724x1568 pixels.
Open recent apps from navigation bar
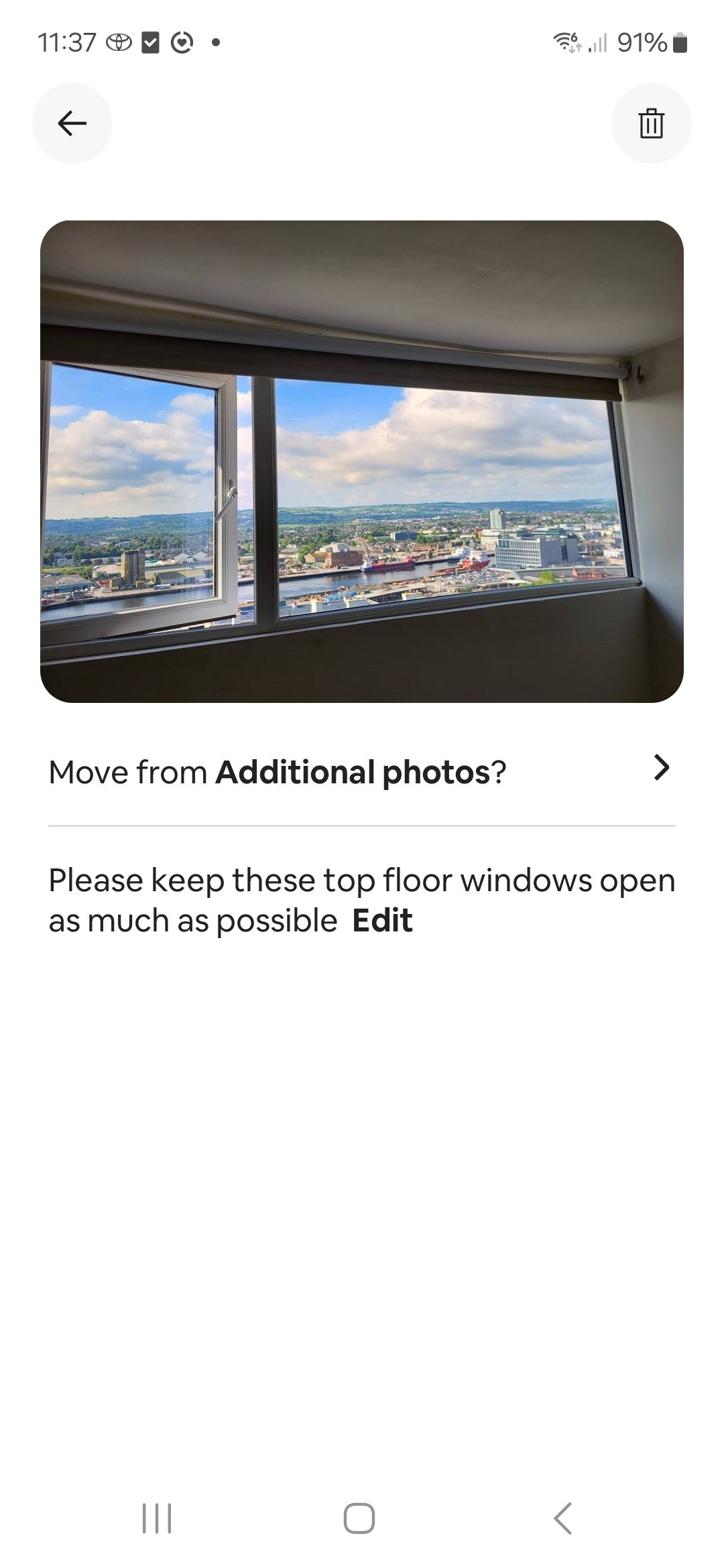pyautogui.click(x=157, y=1518)
